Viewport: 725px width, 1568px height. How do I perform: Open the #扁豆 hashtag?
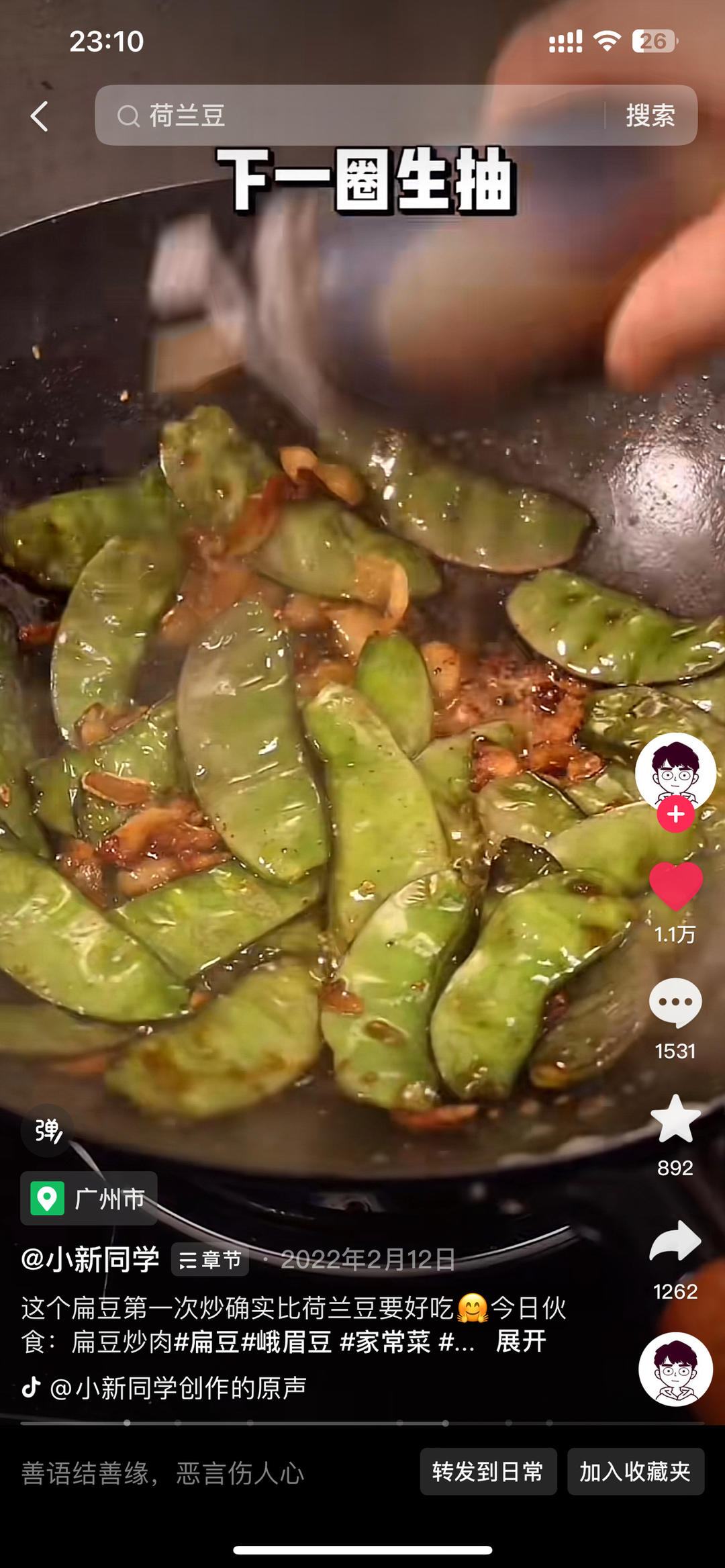206,1342
